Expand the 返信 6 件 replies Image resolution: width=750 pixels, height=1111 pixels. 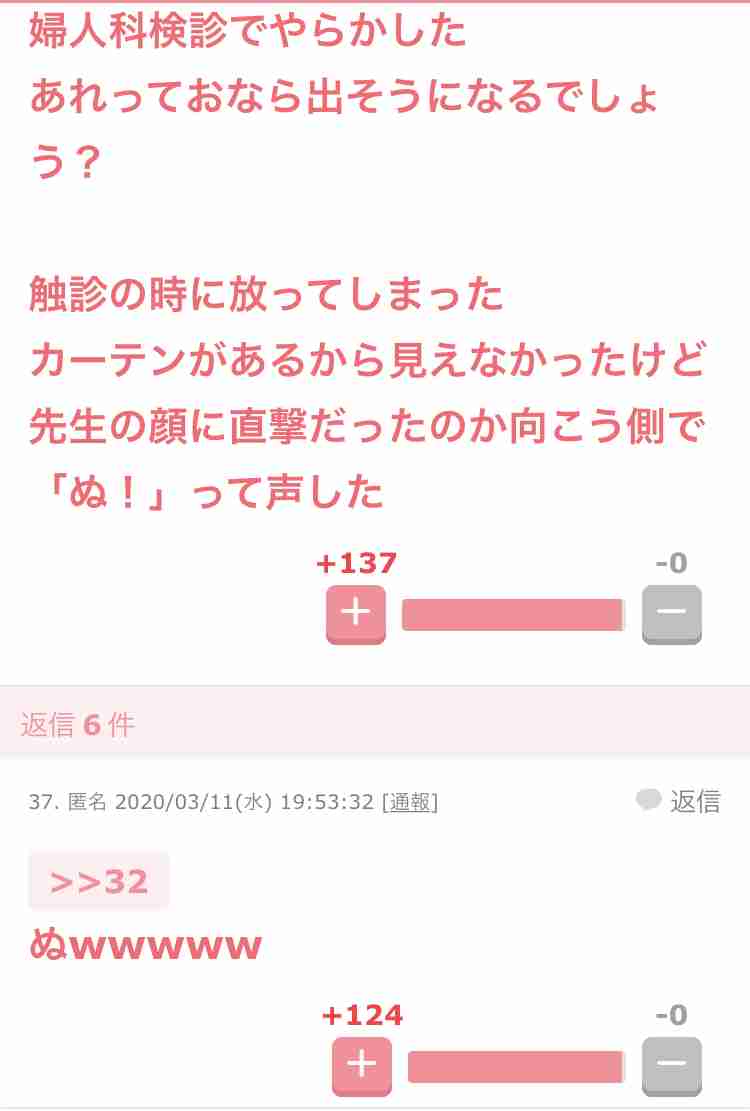point(78,724)
